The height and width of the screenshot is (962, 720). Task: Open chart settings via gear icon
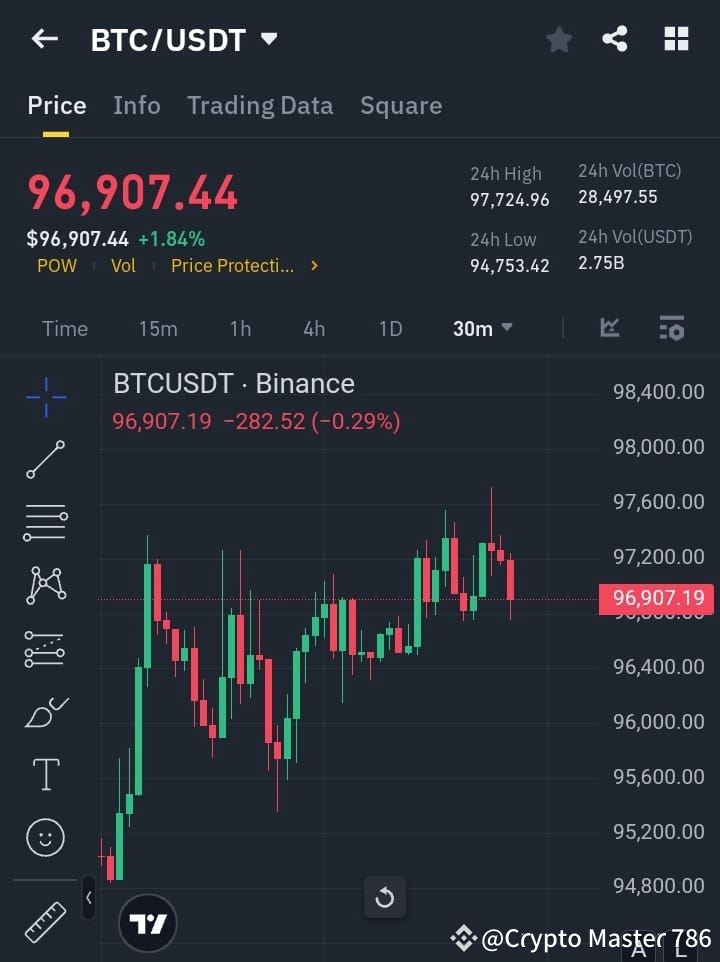tap(670, 328)
